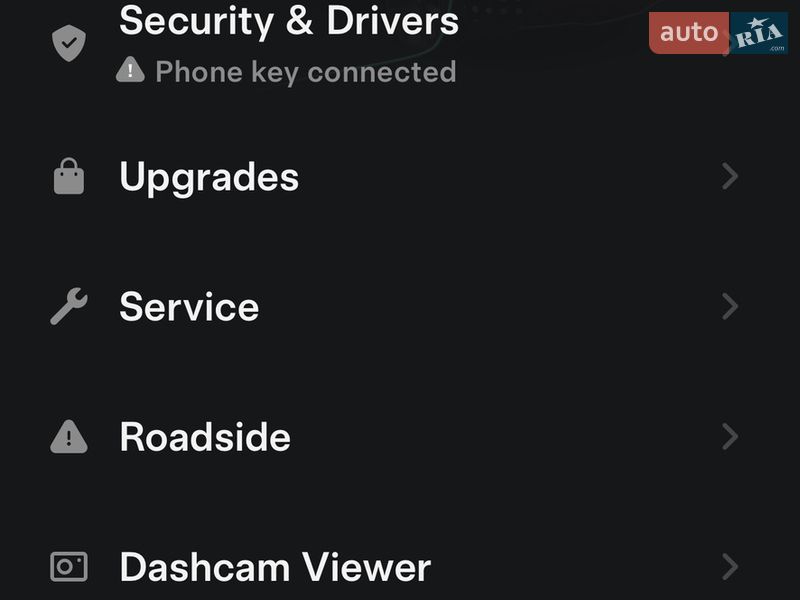Go to Service menu
Viewport: 800px width, 600px height.
189,306
